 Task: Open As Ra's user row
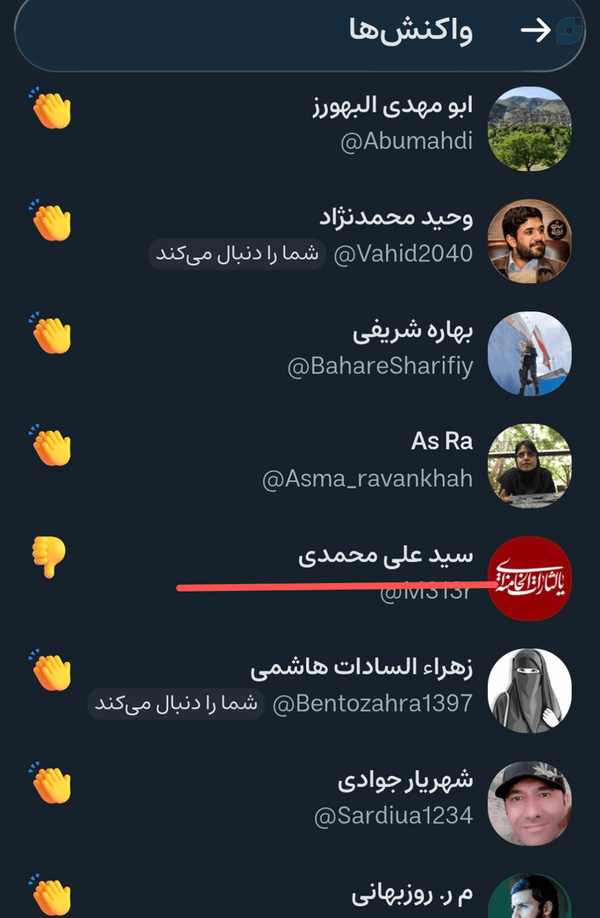pyautogui.click(x=300, y=466)
